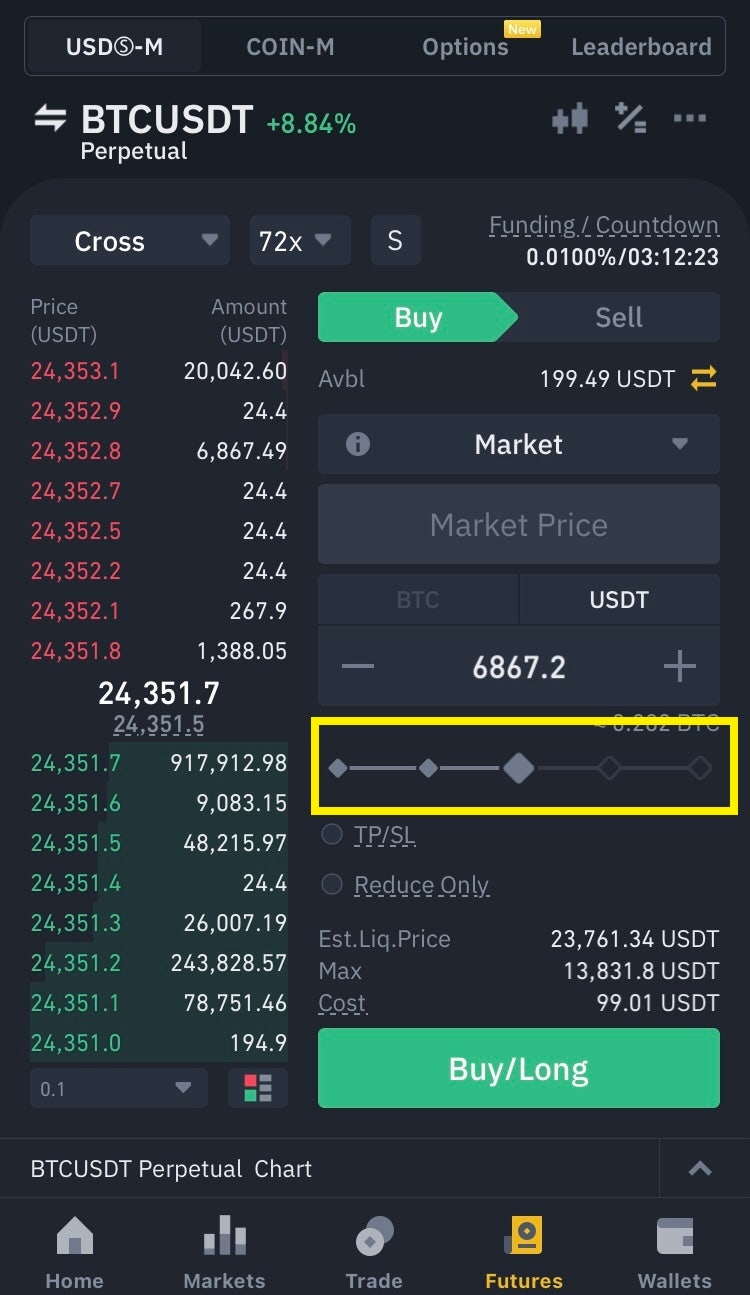Screen dimensions: 750x1295
Task: Open the Market order type dropdown
Action: [519, 444]
